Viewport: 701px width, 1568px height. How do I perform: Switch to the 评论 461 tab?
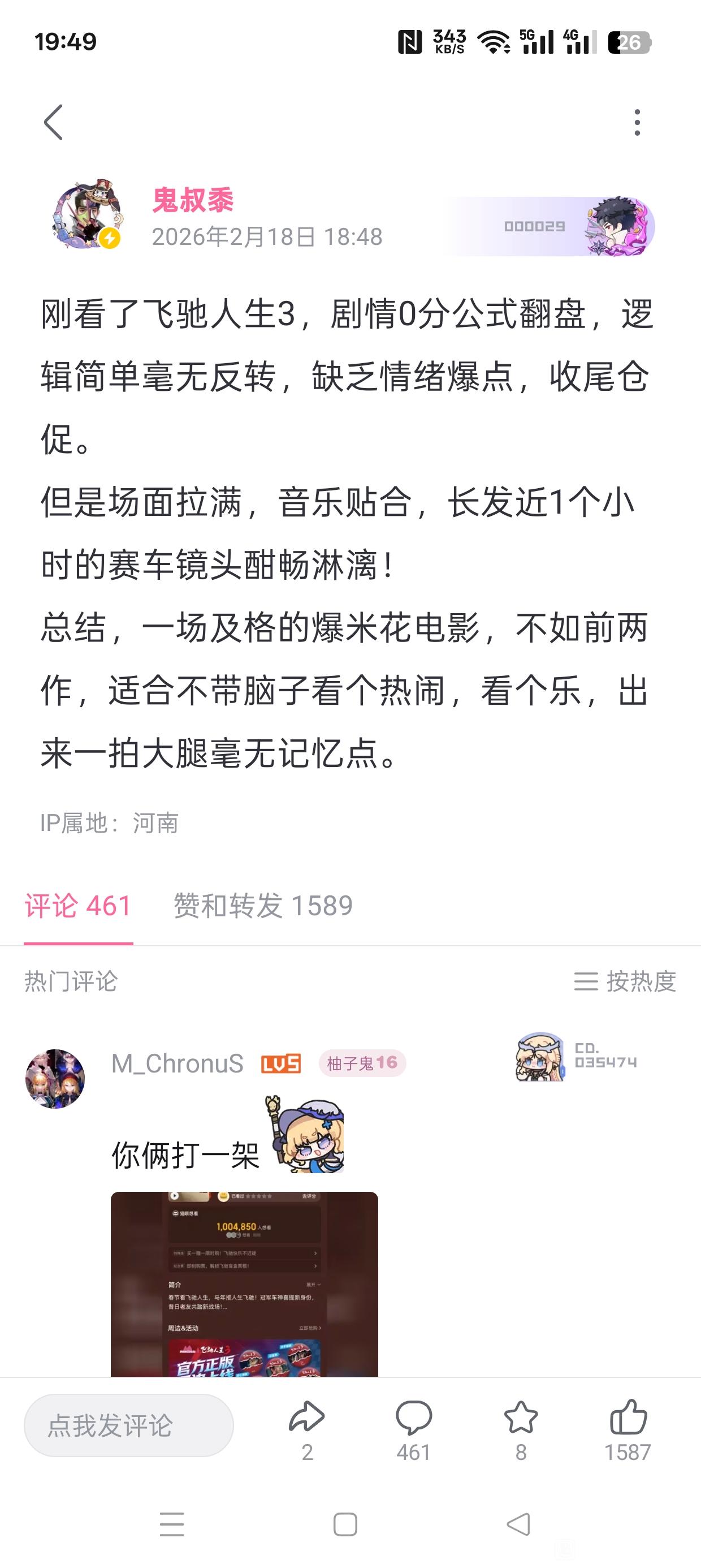(x=78, y=906)
